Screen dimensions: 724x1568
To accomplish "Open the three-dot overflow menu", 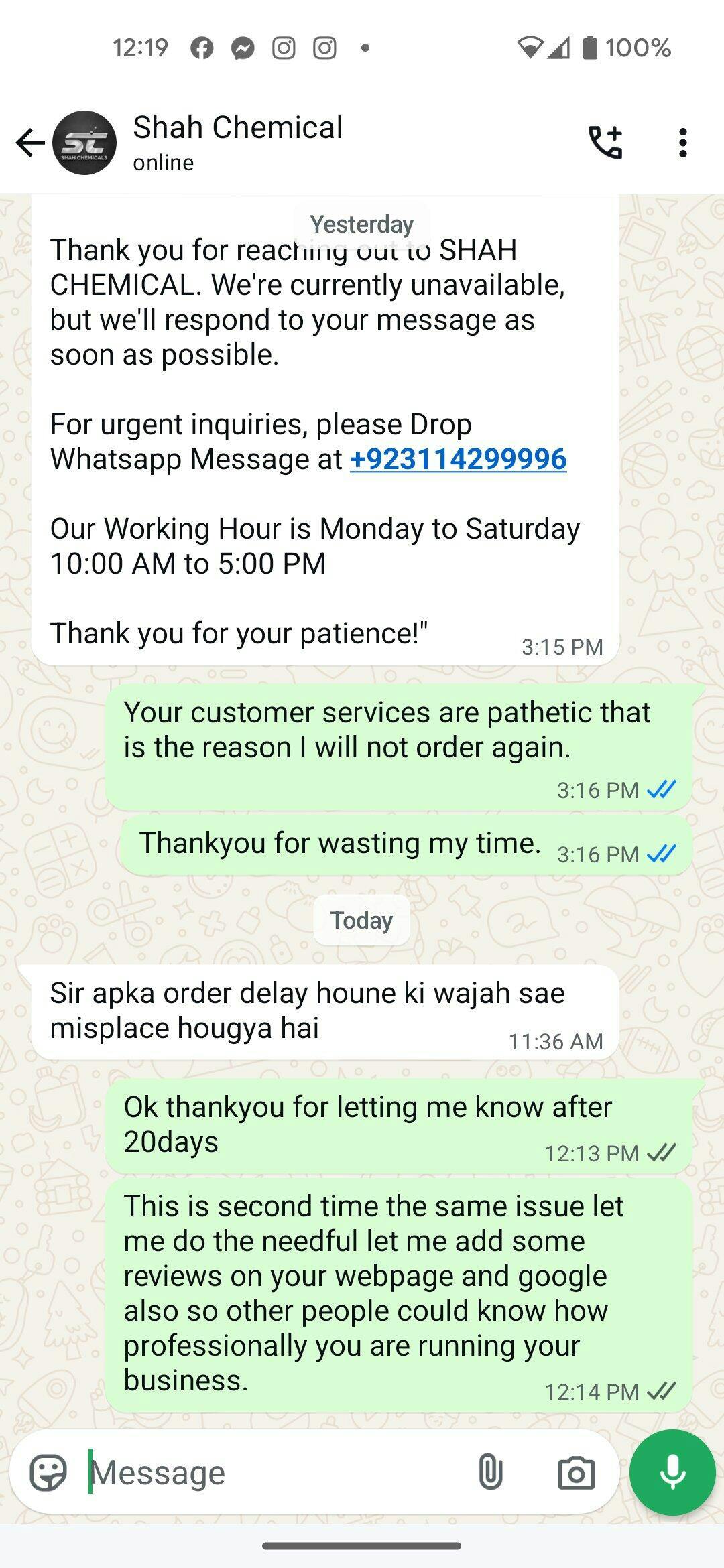I will [682, 143].
